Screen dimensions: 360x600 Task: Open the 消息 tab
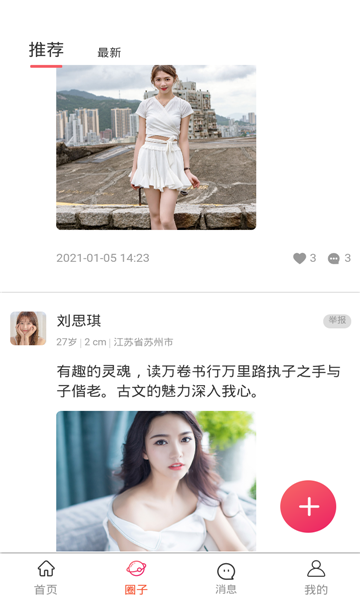coord(226,577)
